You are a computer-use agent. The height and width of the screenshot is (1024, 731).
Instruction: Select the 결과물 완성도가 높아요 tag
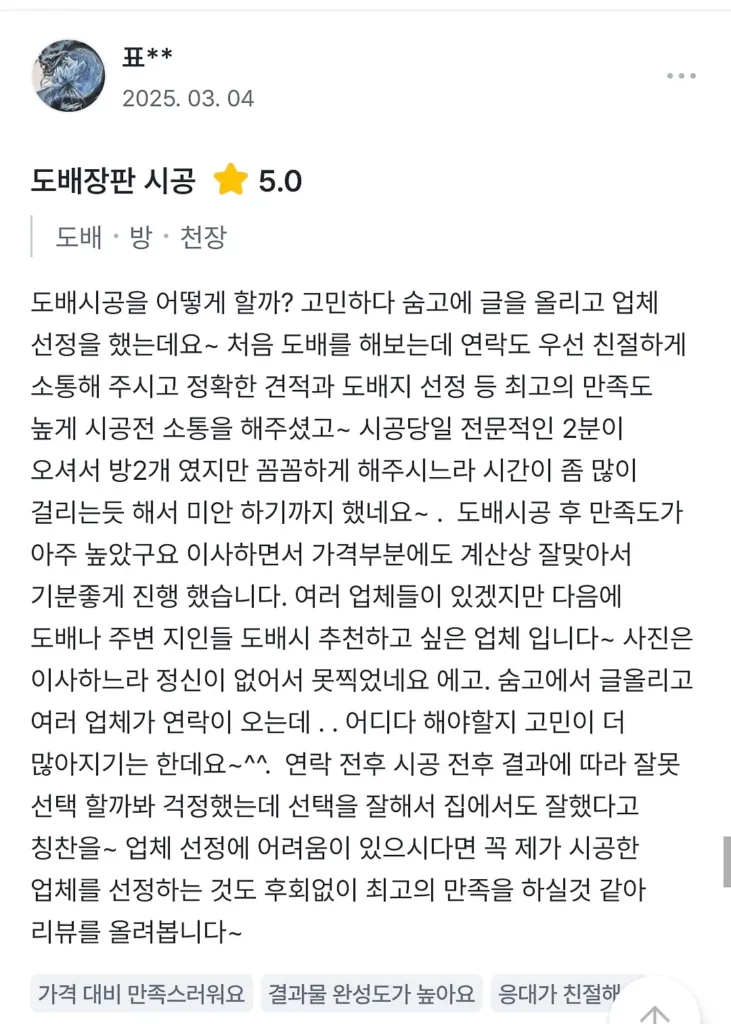click(372, 994)
